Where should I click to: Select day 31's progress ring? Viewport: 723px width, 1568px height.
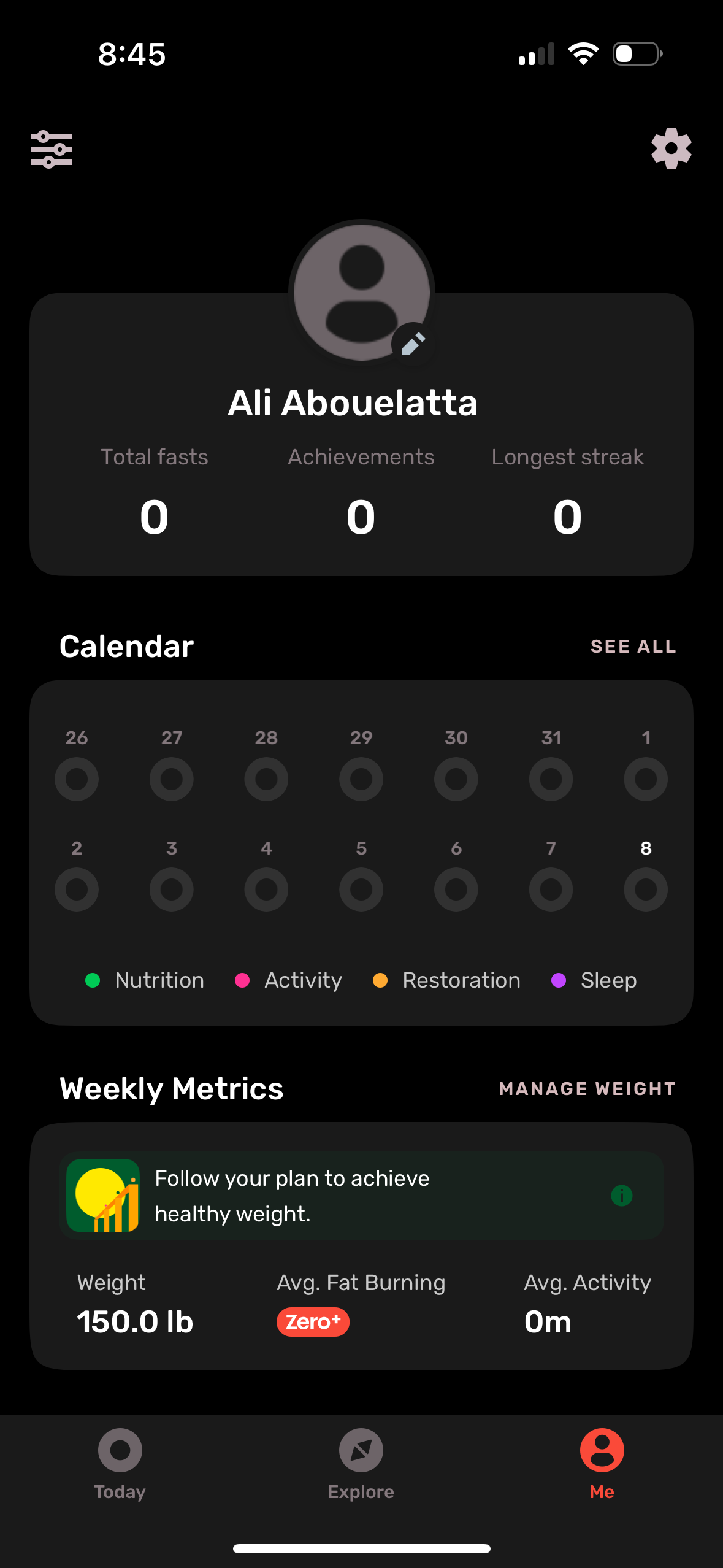[x=550, y=778]
